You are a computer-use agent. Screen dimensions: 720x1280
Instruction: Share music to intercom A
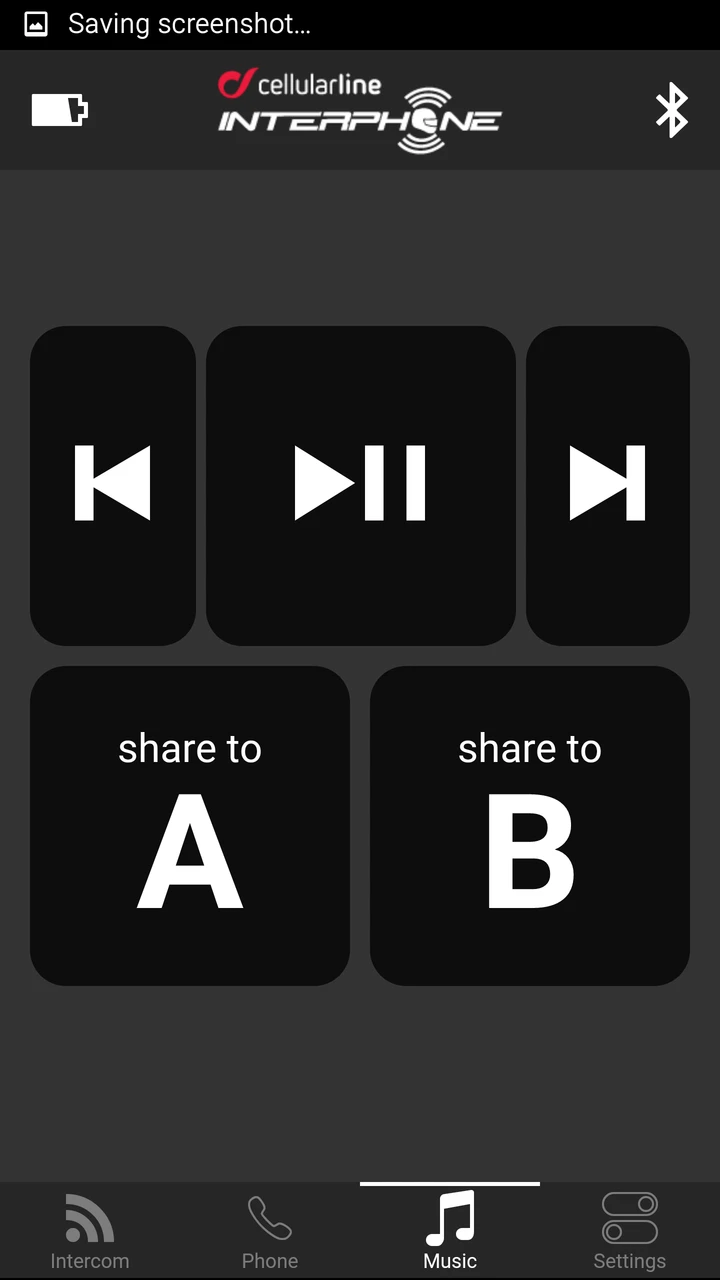pos(190,826)
